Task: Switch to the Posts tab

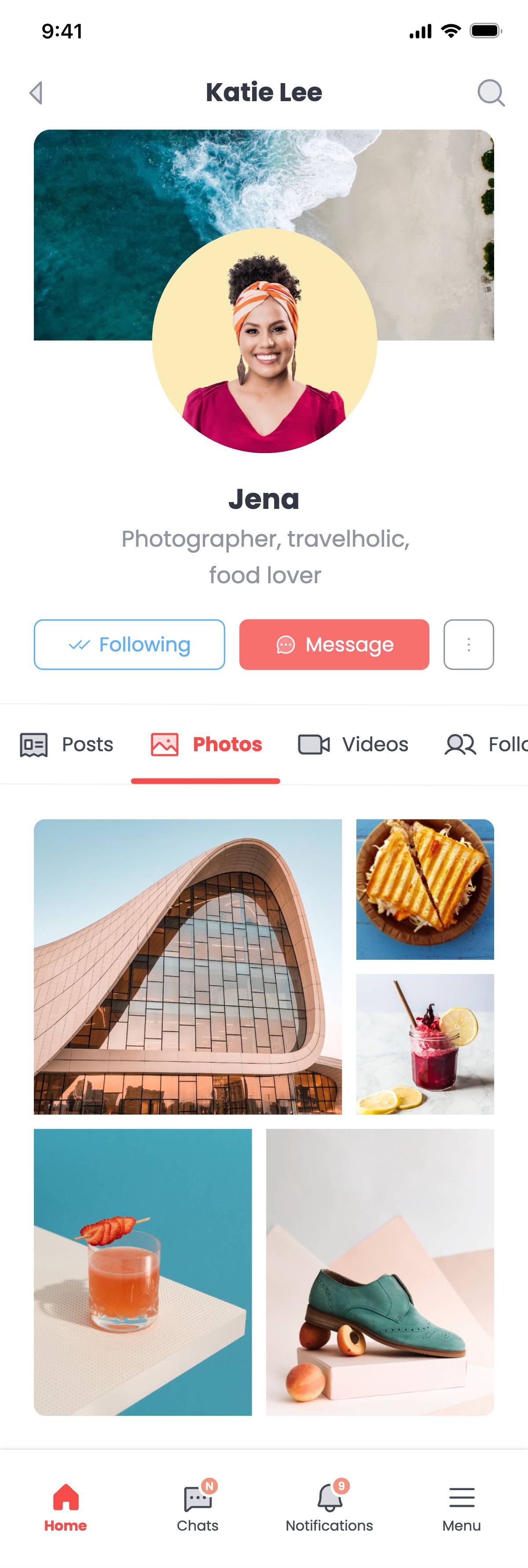Action: coord(67,745)
